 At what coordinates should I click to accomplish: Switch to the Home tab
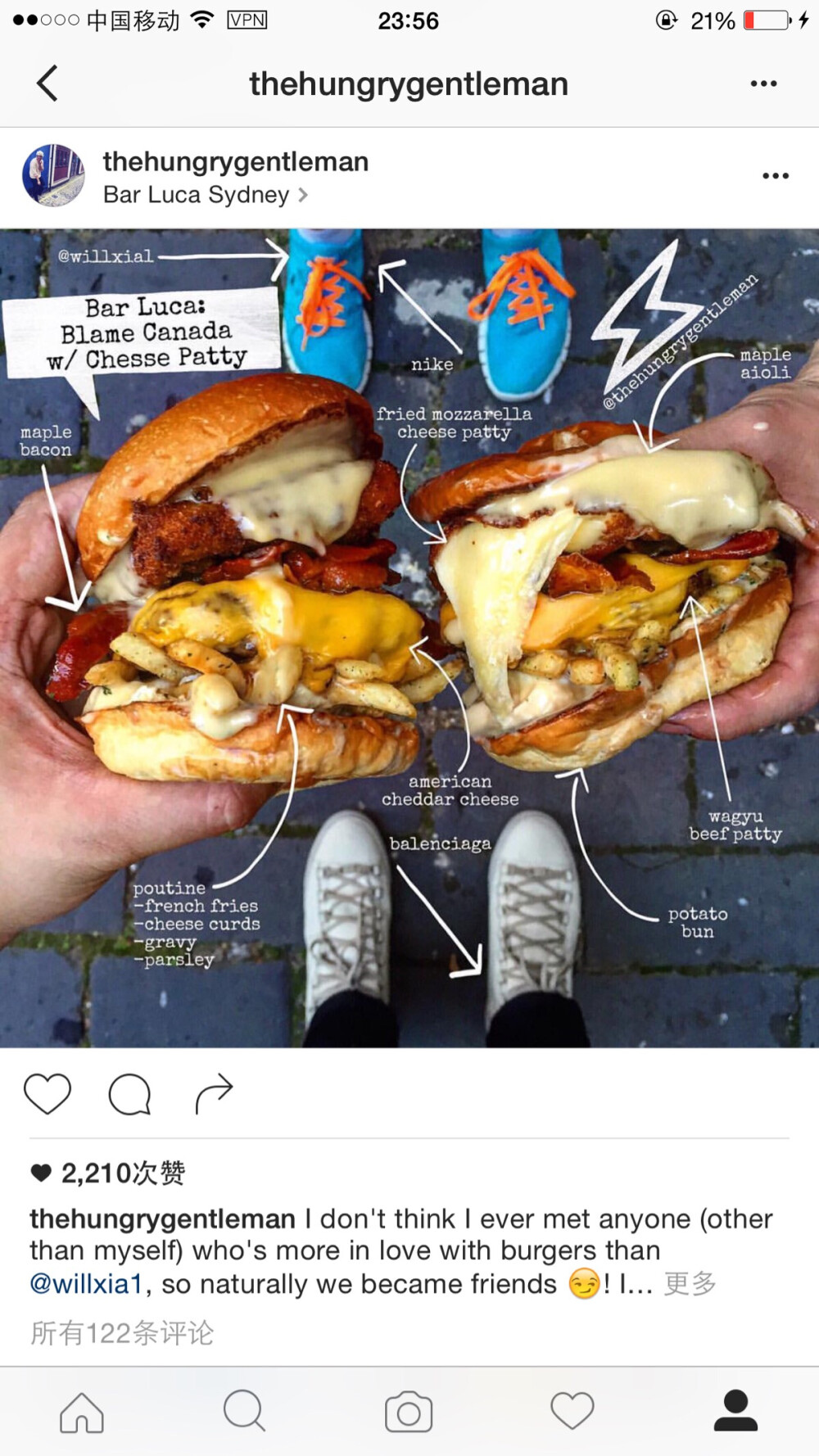tap(82, 1412)
